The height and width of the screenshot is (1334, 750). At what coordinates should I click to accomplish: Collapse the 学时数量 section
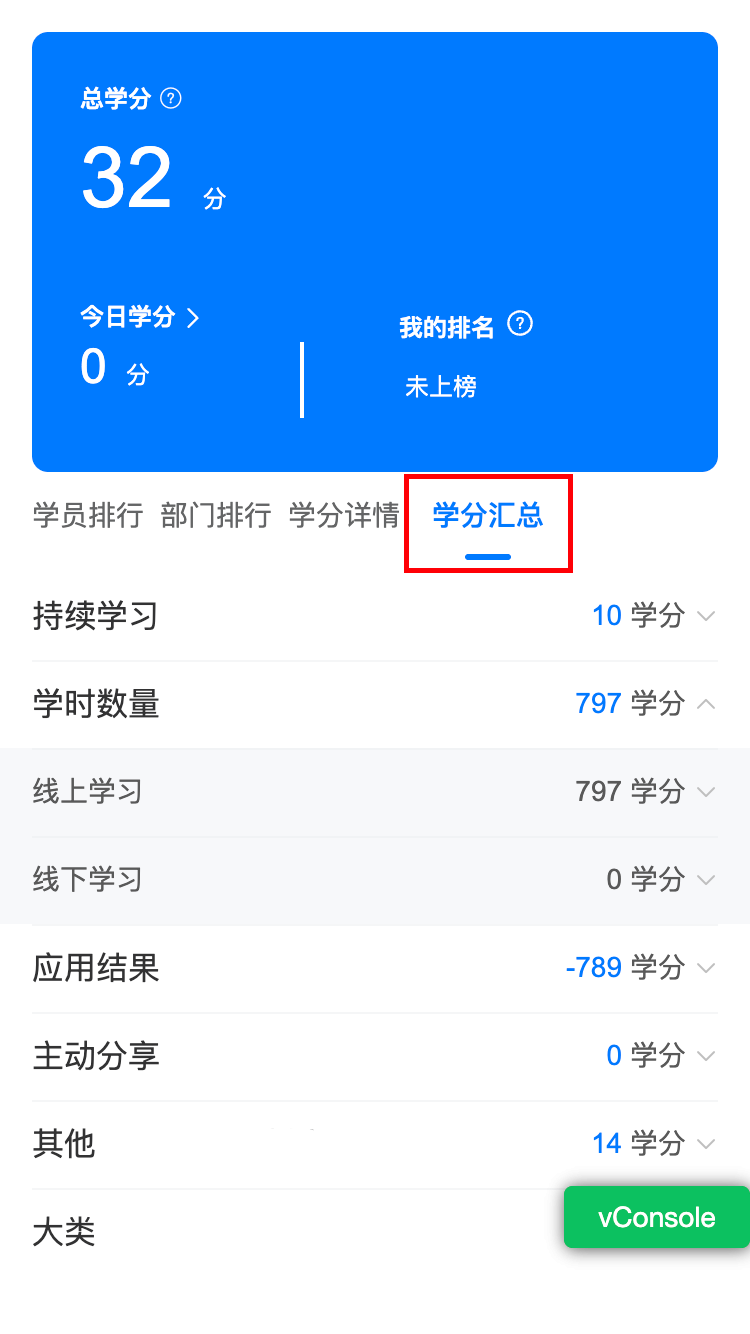coord(375,705)
